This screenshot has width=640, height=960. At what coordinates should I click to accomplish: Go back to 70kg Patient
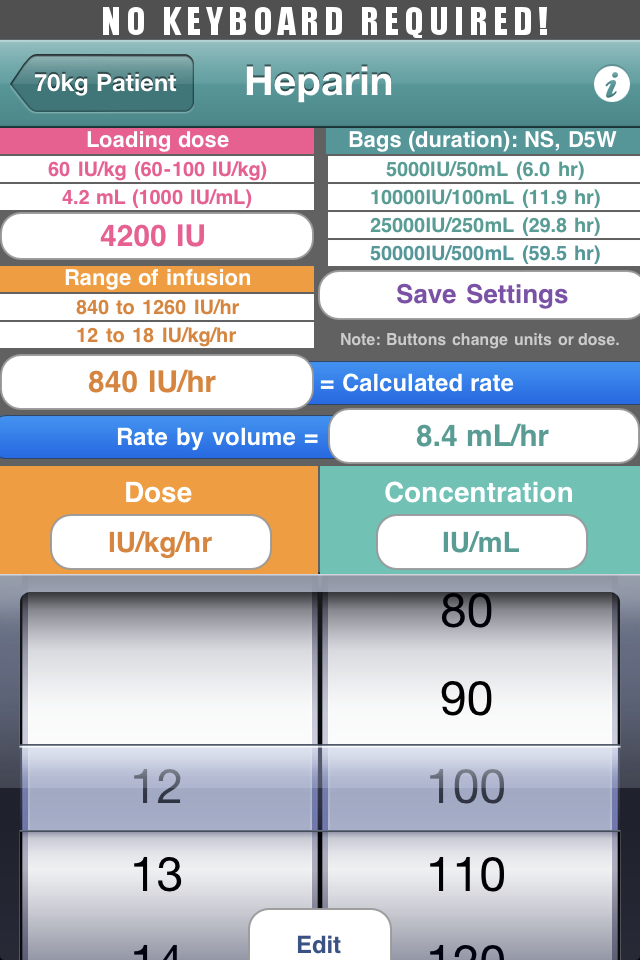click(102, 83)
